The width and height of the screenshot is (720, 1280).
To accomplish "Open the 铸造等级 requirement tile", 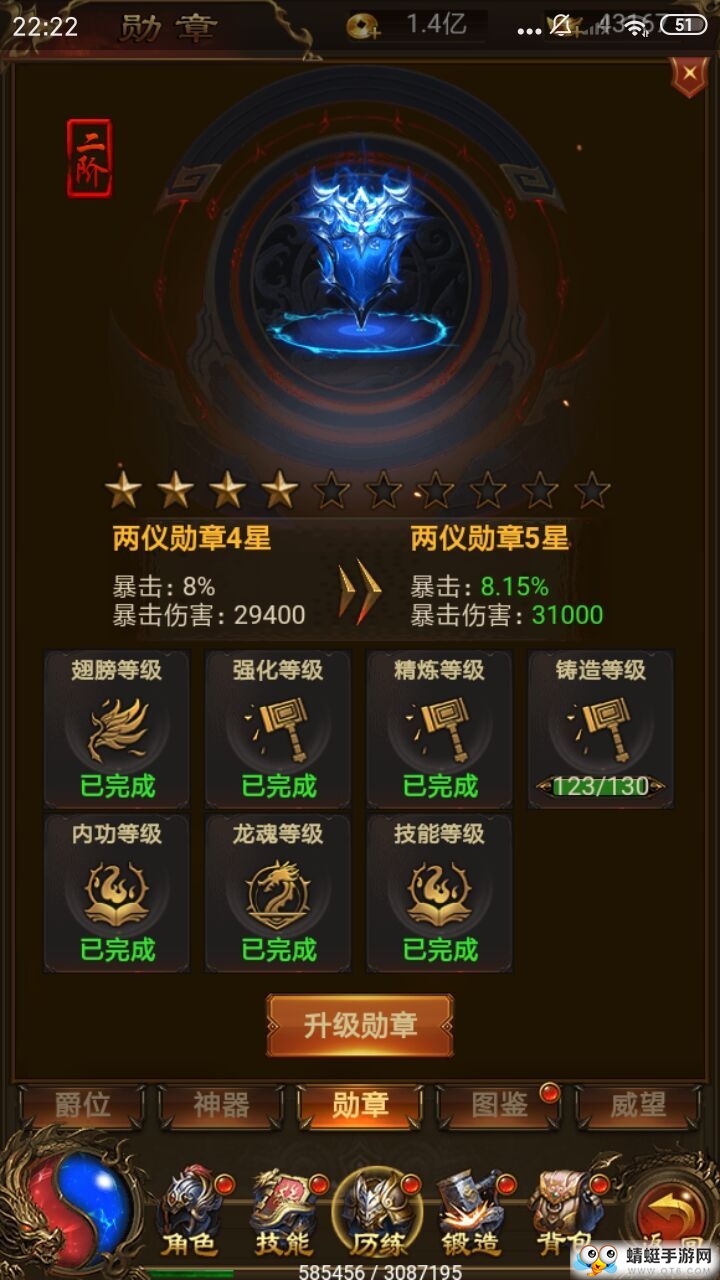I will click(x=601, y=728).
